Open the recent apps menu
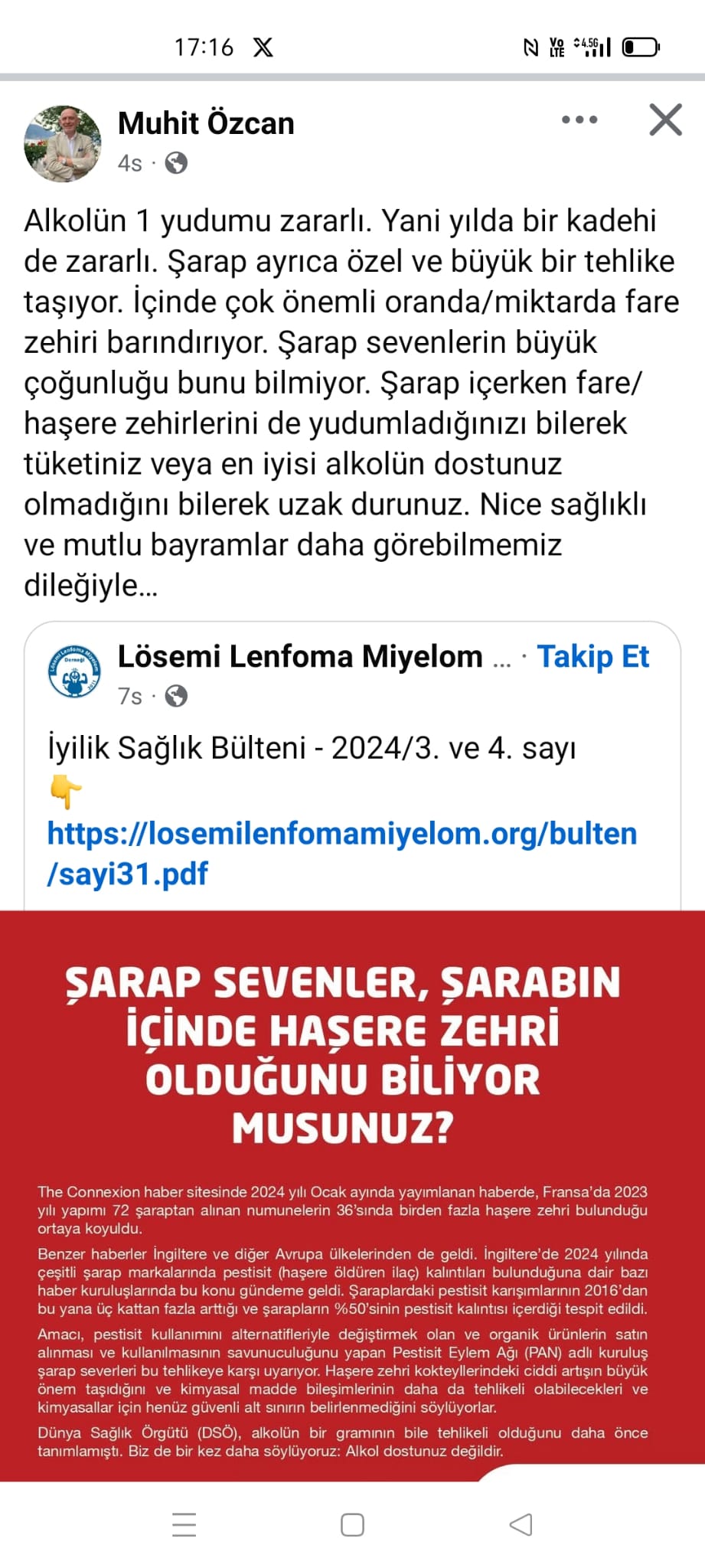The width and height of the screenshot is (705, 1568). pos(184,1524)
